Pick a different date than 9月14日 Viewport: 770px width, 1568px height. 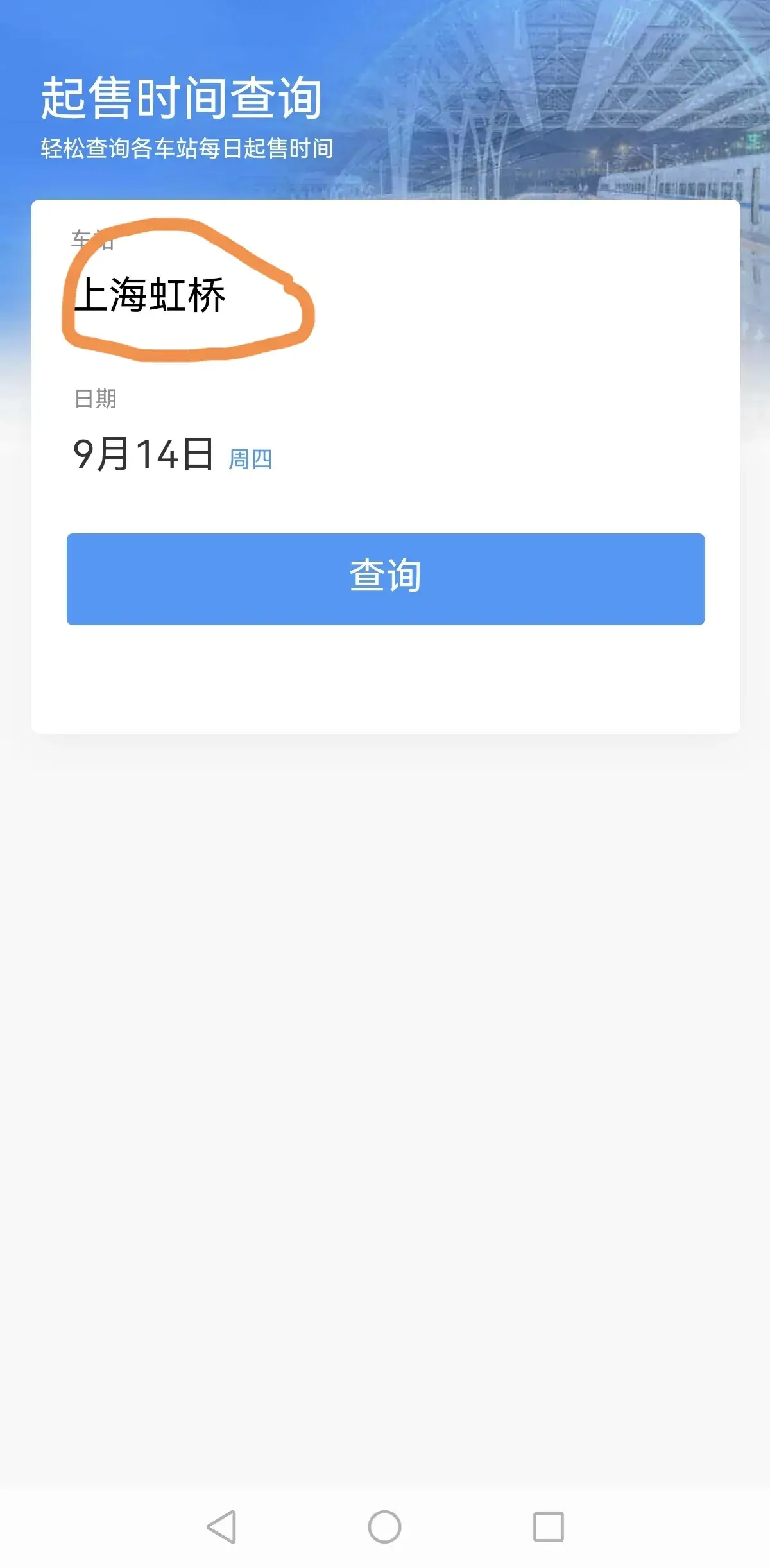[x=144, y=454]
